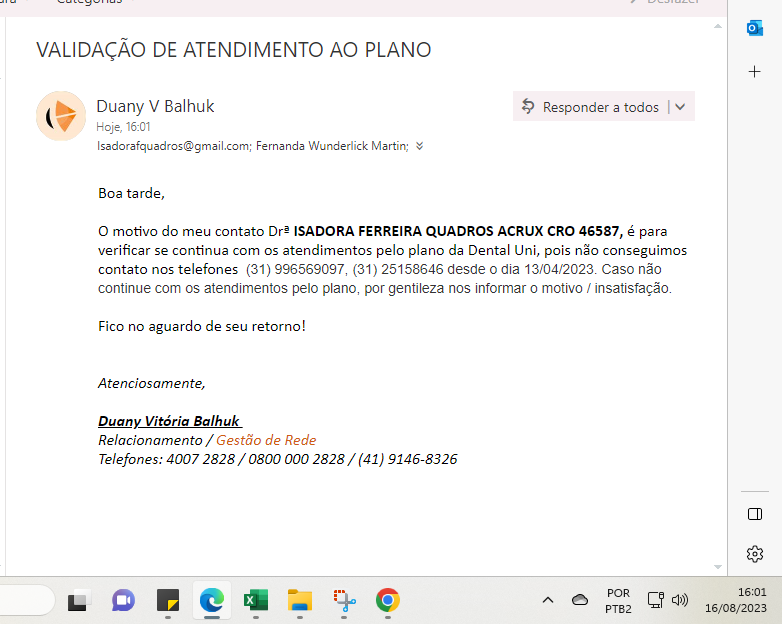Open Duany V Balhuk's profile avatar
This screenshot has height=624, width=782.
60,115
